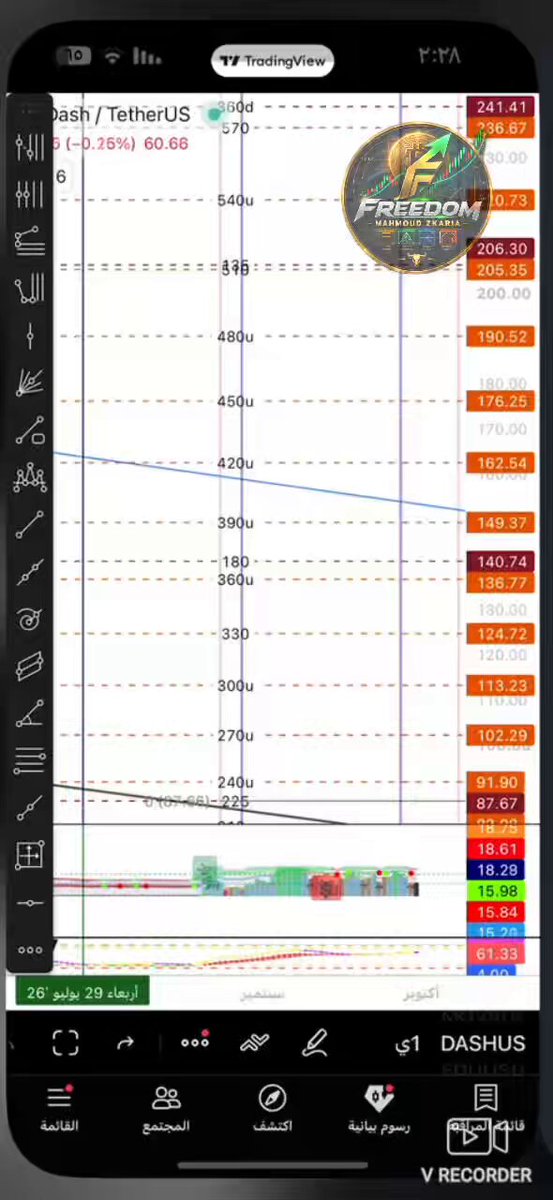Viewport: 553px width, 1200px height.
Task: Activate the parallel channel drawing tool
Action: tap(30, 667)
